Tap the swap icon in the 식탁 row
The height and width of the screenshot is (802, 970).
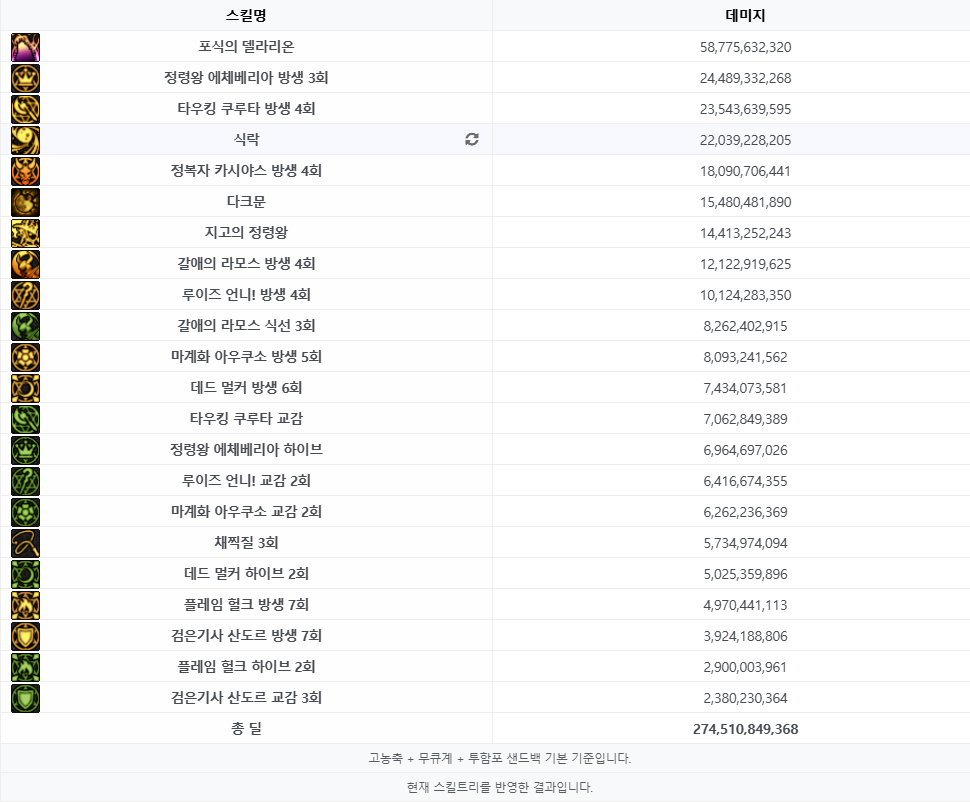(472, 140)
